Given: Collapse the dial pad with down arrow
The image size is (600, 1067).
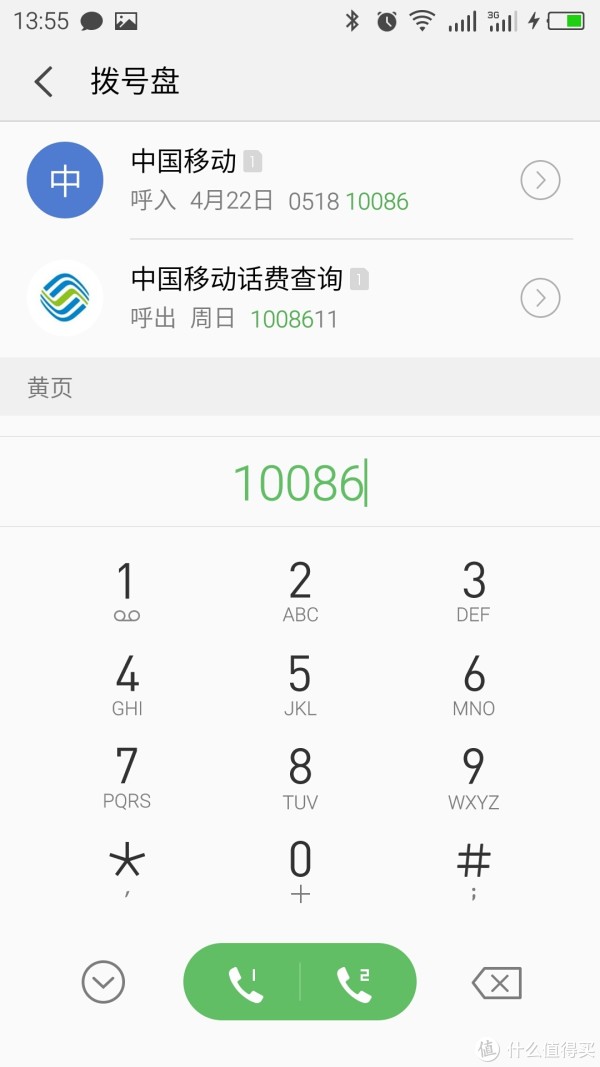Looking at the screenshot, I should click(x=103, y=982).
